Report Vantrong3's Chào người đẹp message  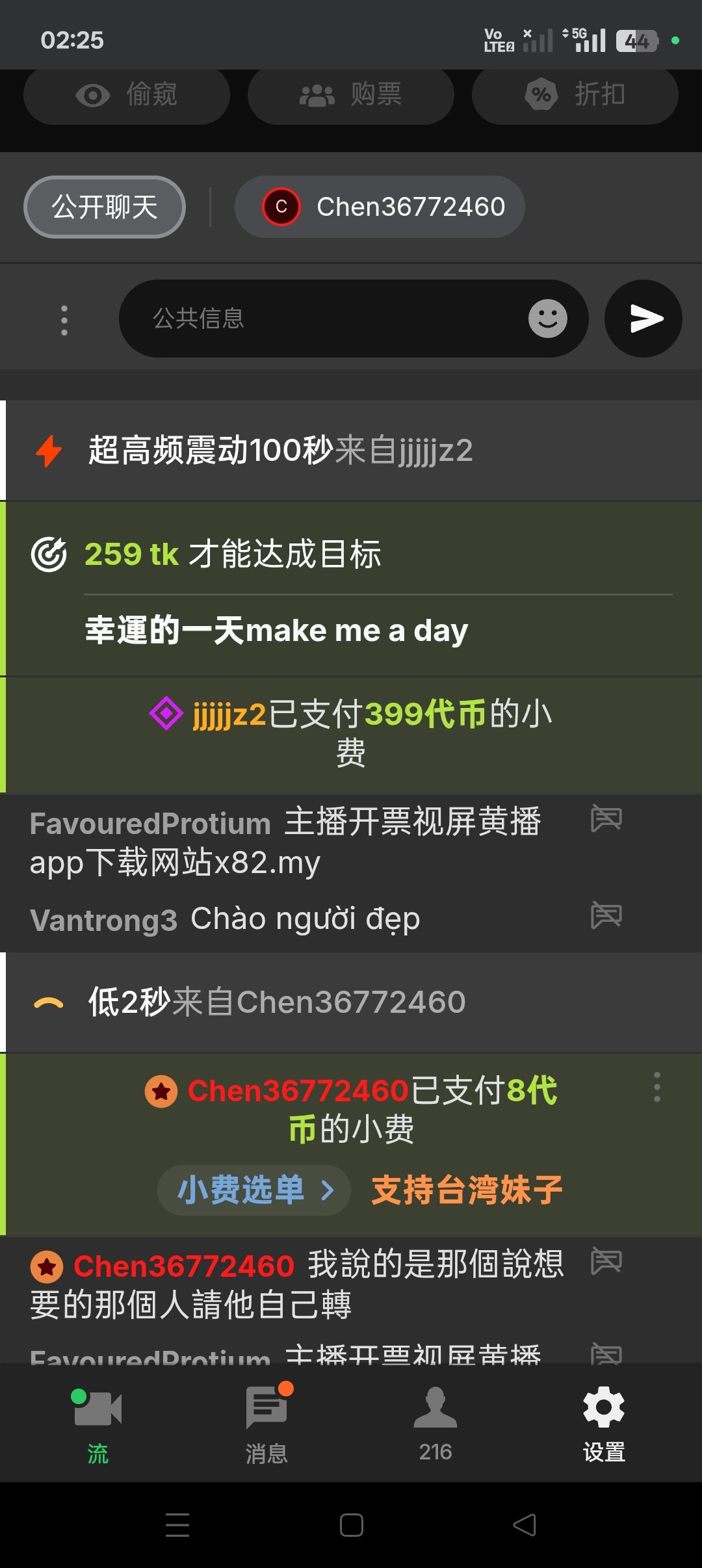pos(606,915)
